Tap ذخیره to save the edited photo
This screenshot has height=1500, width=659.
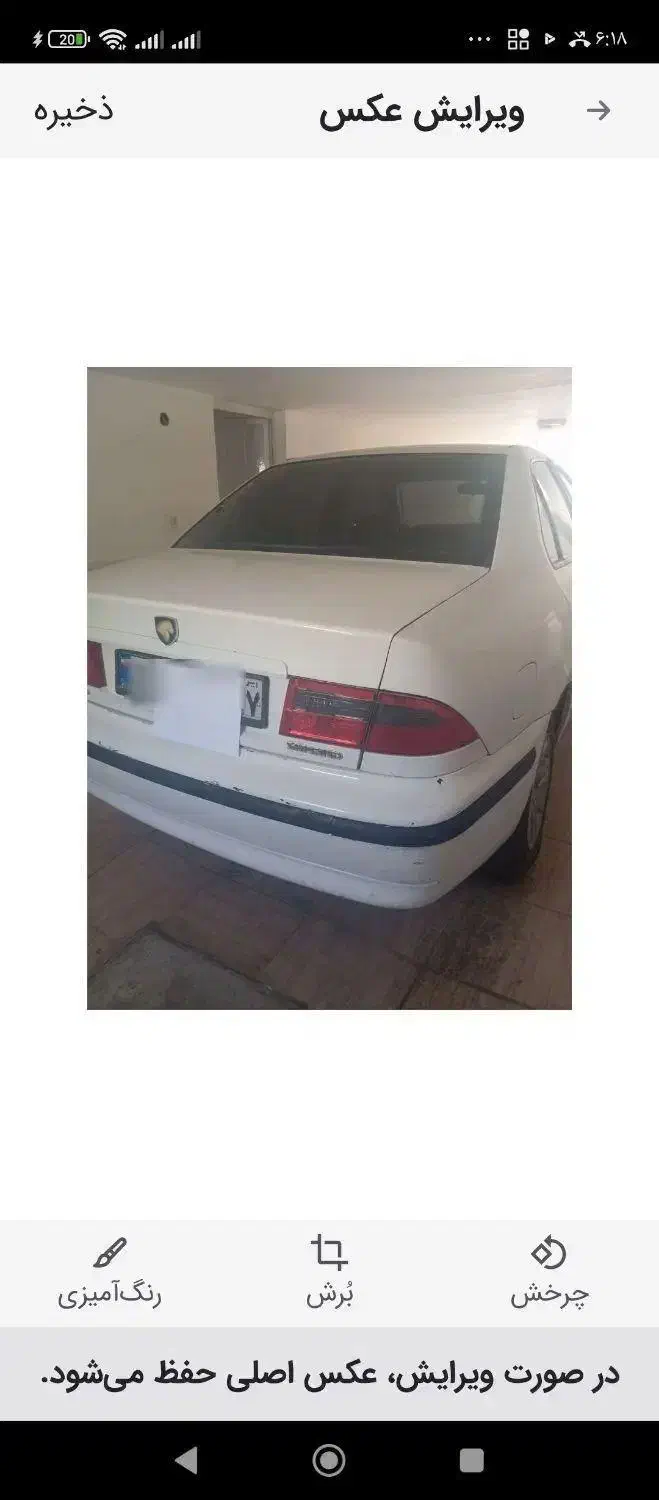pos(74,110)
